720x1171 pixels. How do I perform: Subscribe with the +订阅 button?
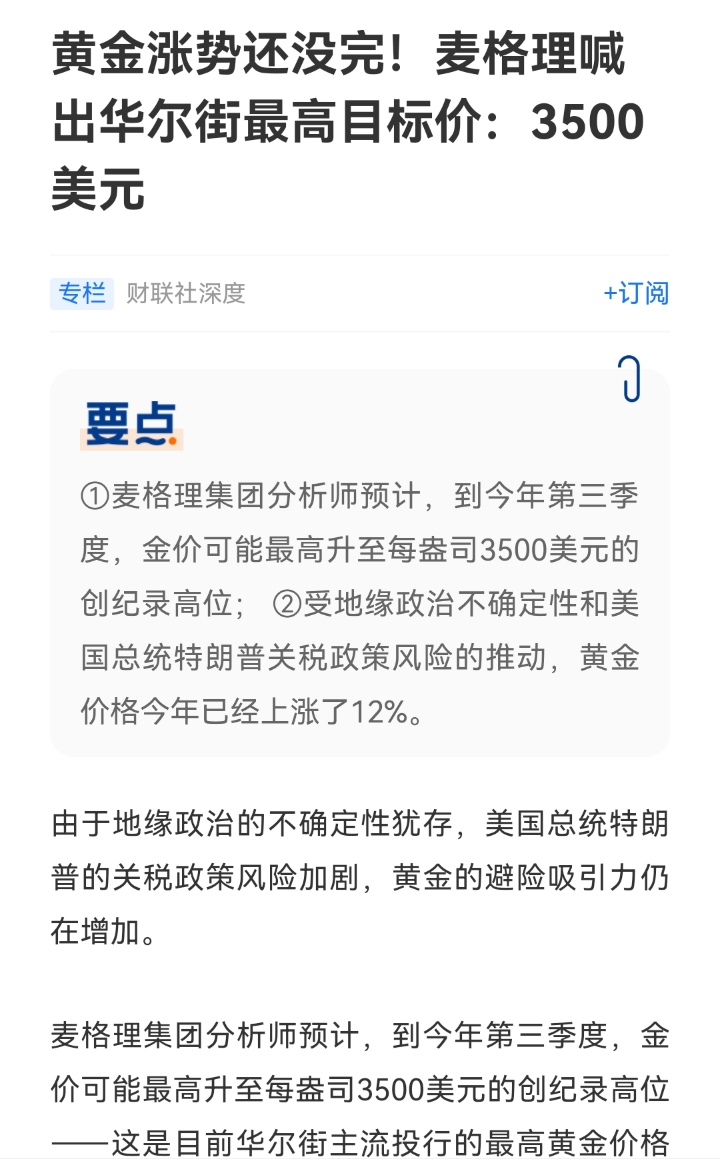635,293
